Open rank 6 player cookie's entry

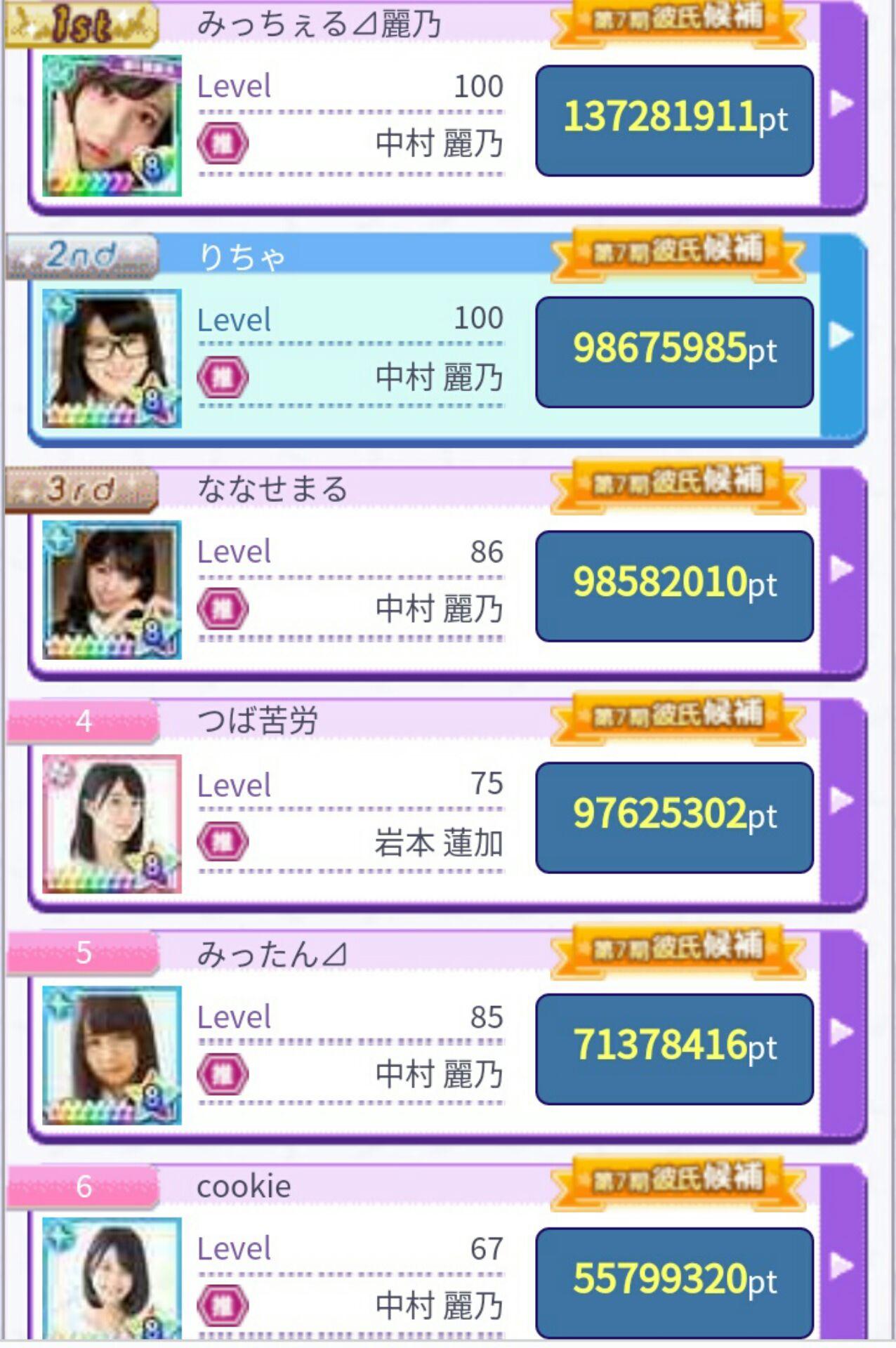[841, 1266]
